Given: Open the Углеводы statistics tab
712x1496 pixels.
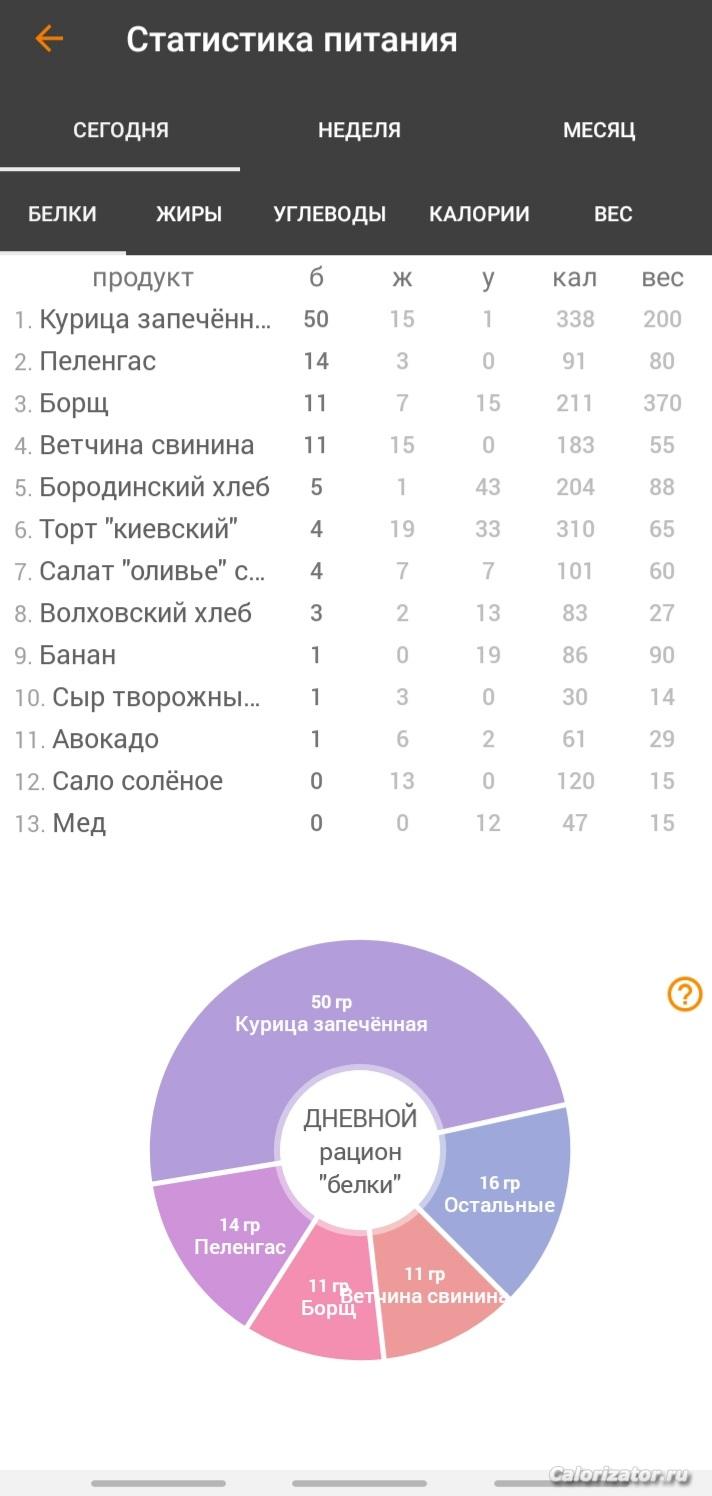Looking at the screenshot, I should 329,214.
